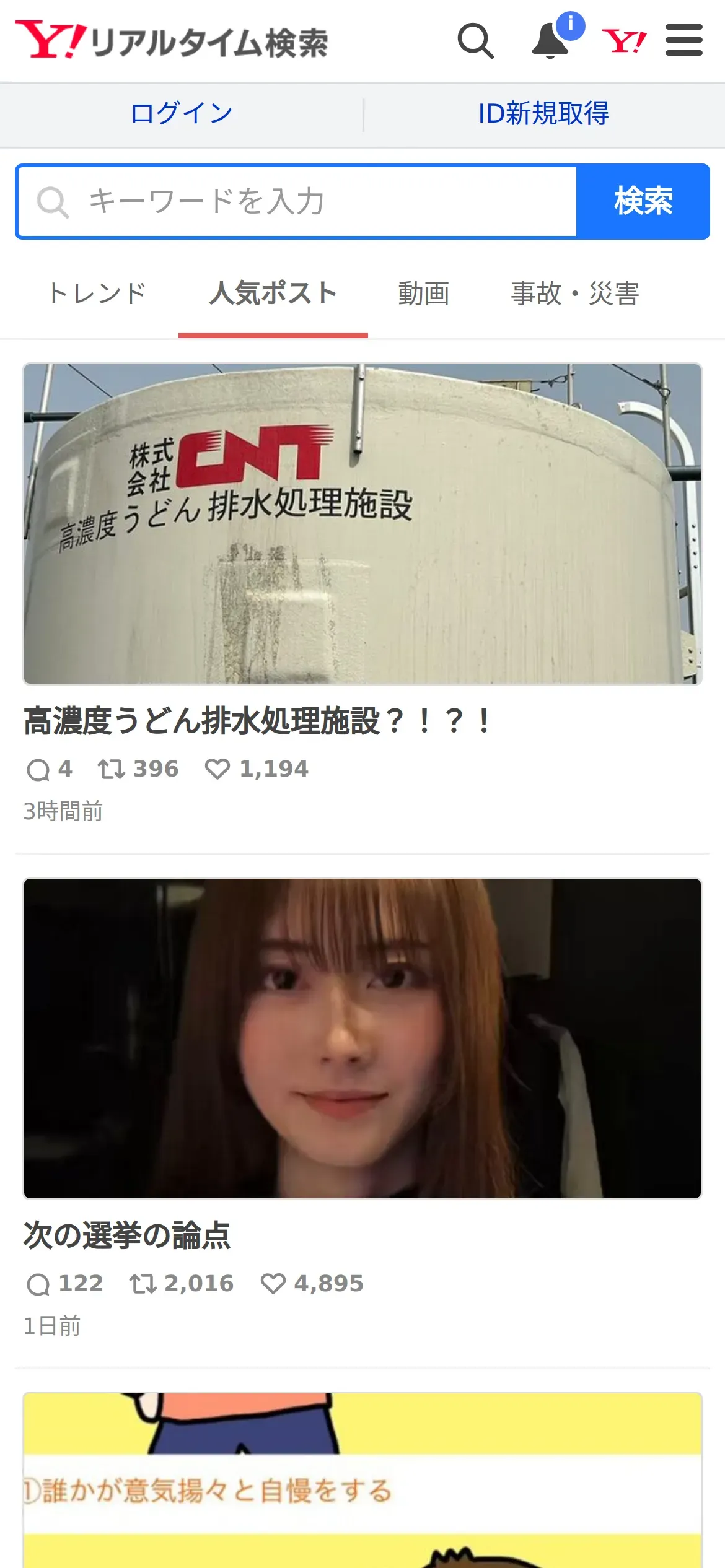Viewport: 725px width, 1568px height.
Task: Tap the Yahoo! リアルタイム検索 logo
Action: point(172,41)
